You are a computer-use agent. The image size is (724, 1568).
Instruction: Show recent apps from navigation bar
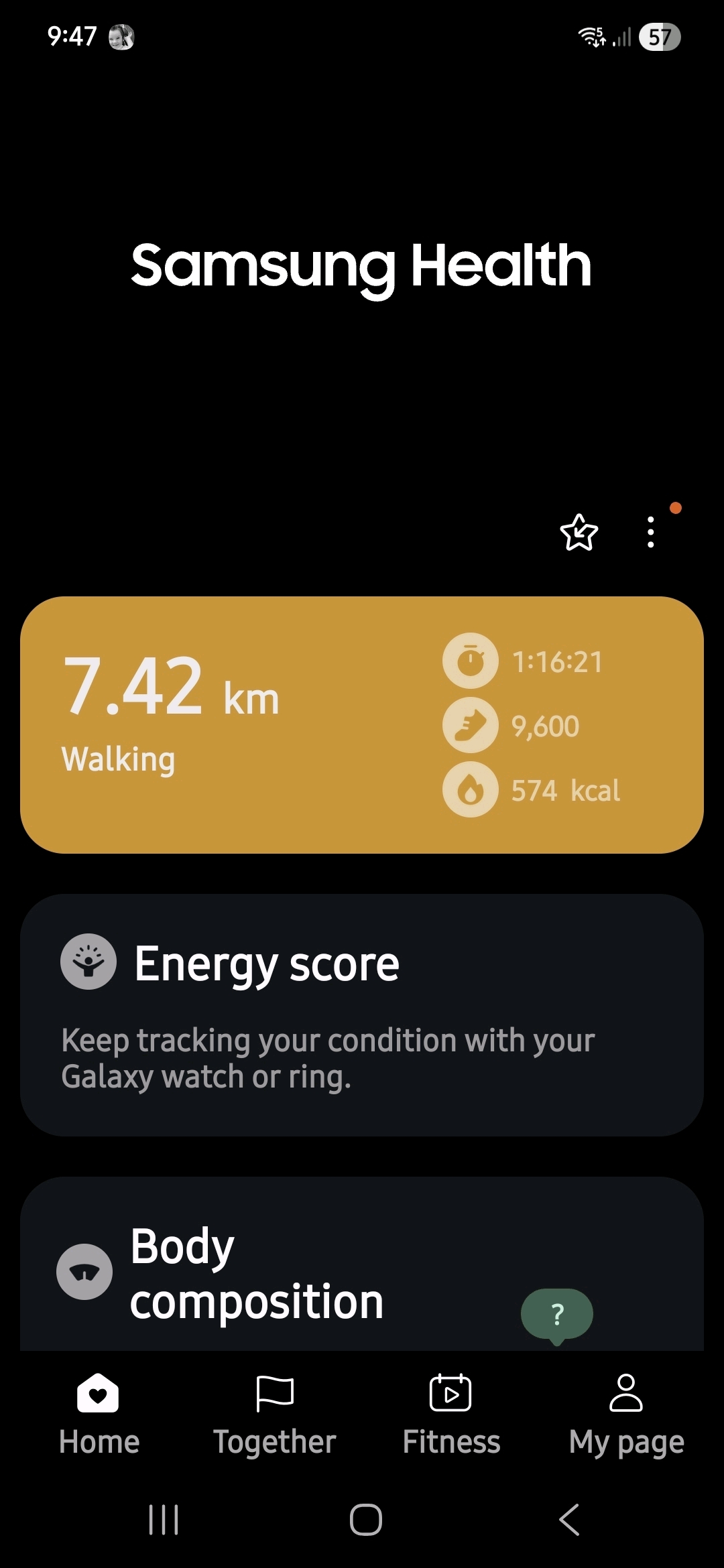(x=164, y=1520)
